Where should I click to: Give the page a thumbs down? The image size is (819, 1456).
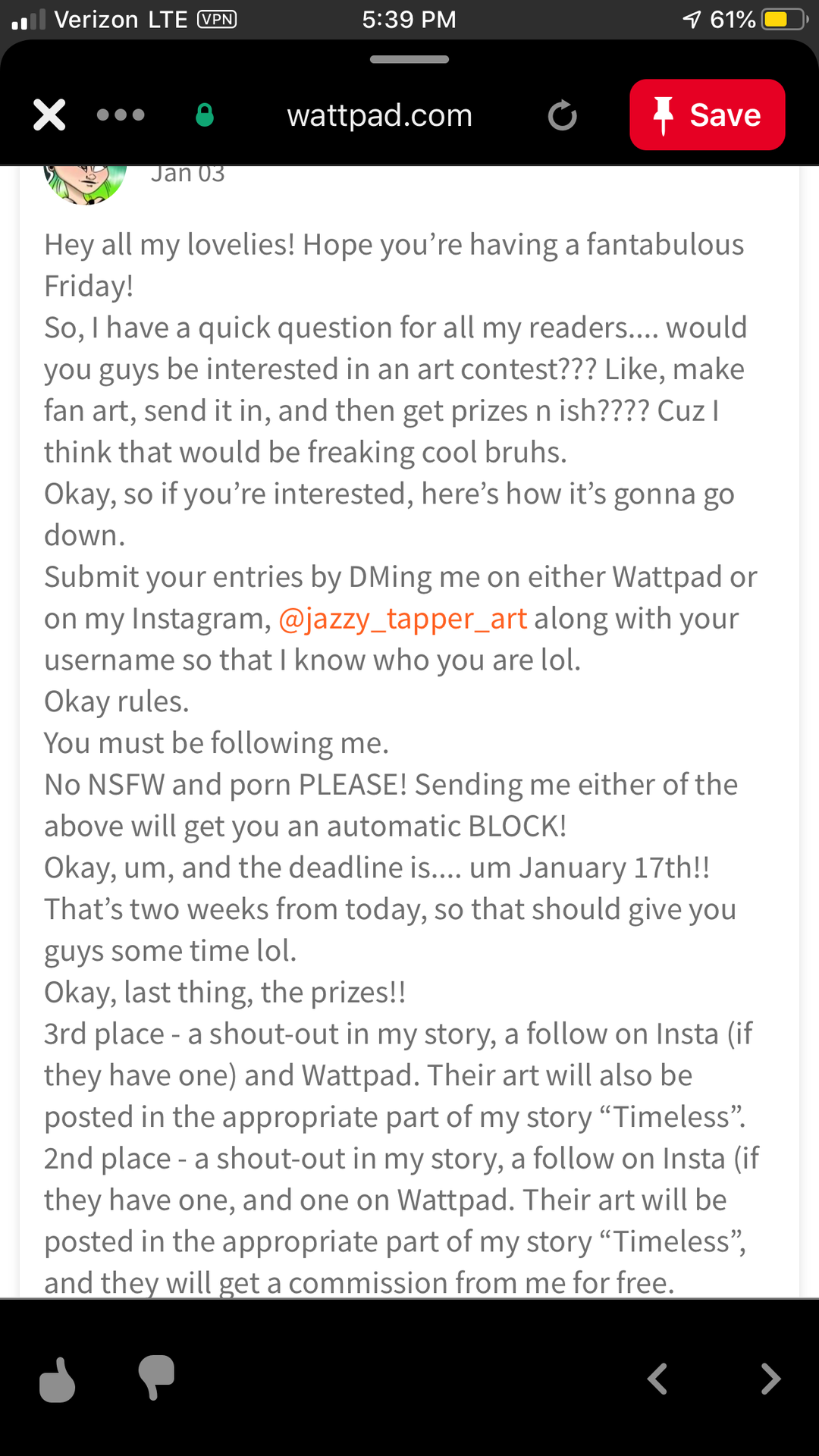pos(156,1377)
